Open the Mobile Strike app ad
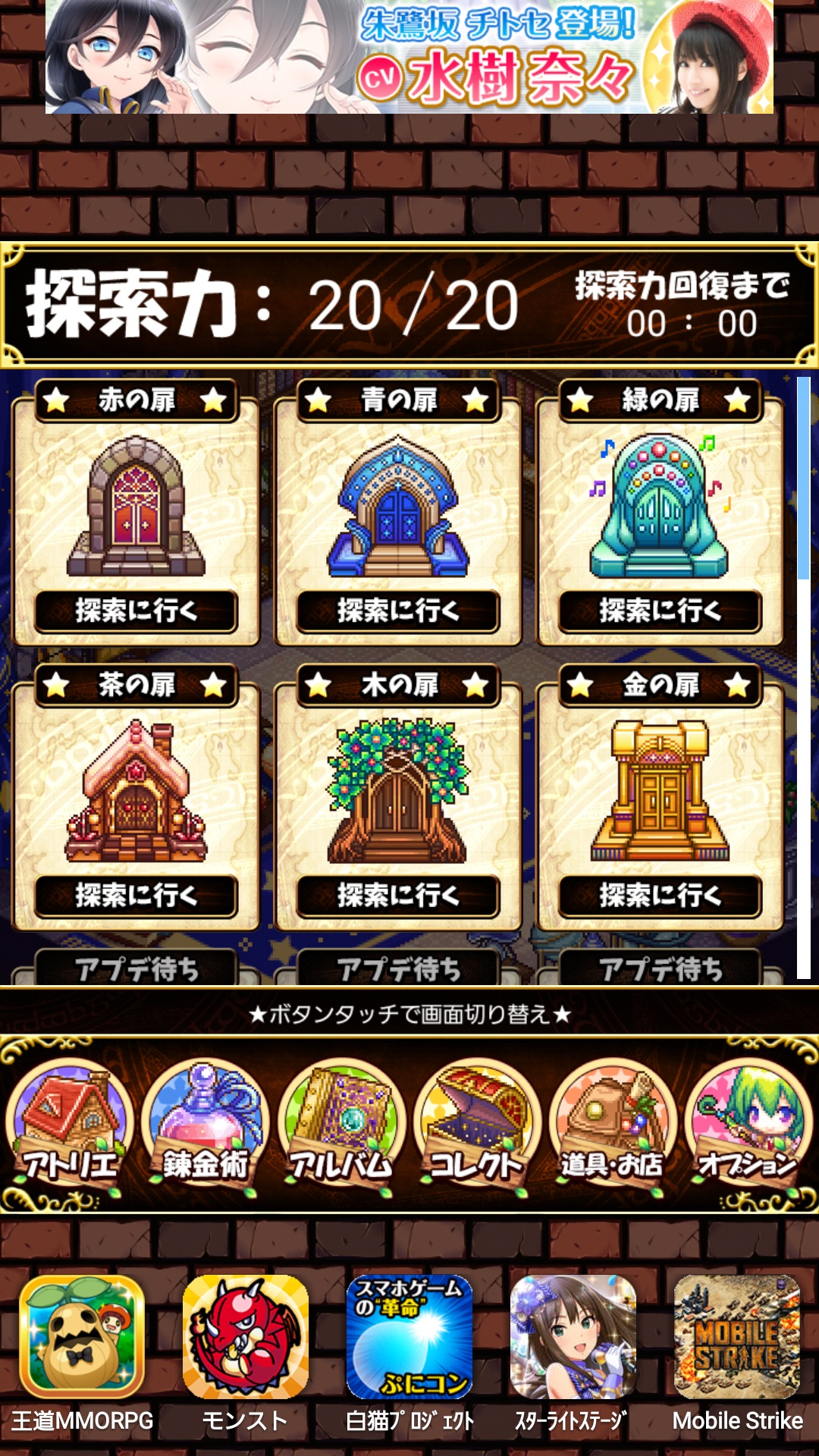This screenshot has width=819, height=1456. pyautogui.click(x=737, y=1338)
